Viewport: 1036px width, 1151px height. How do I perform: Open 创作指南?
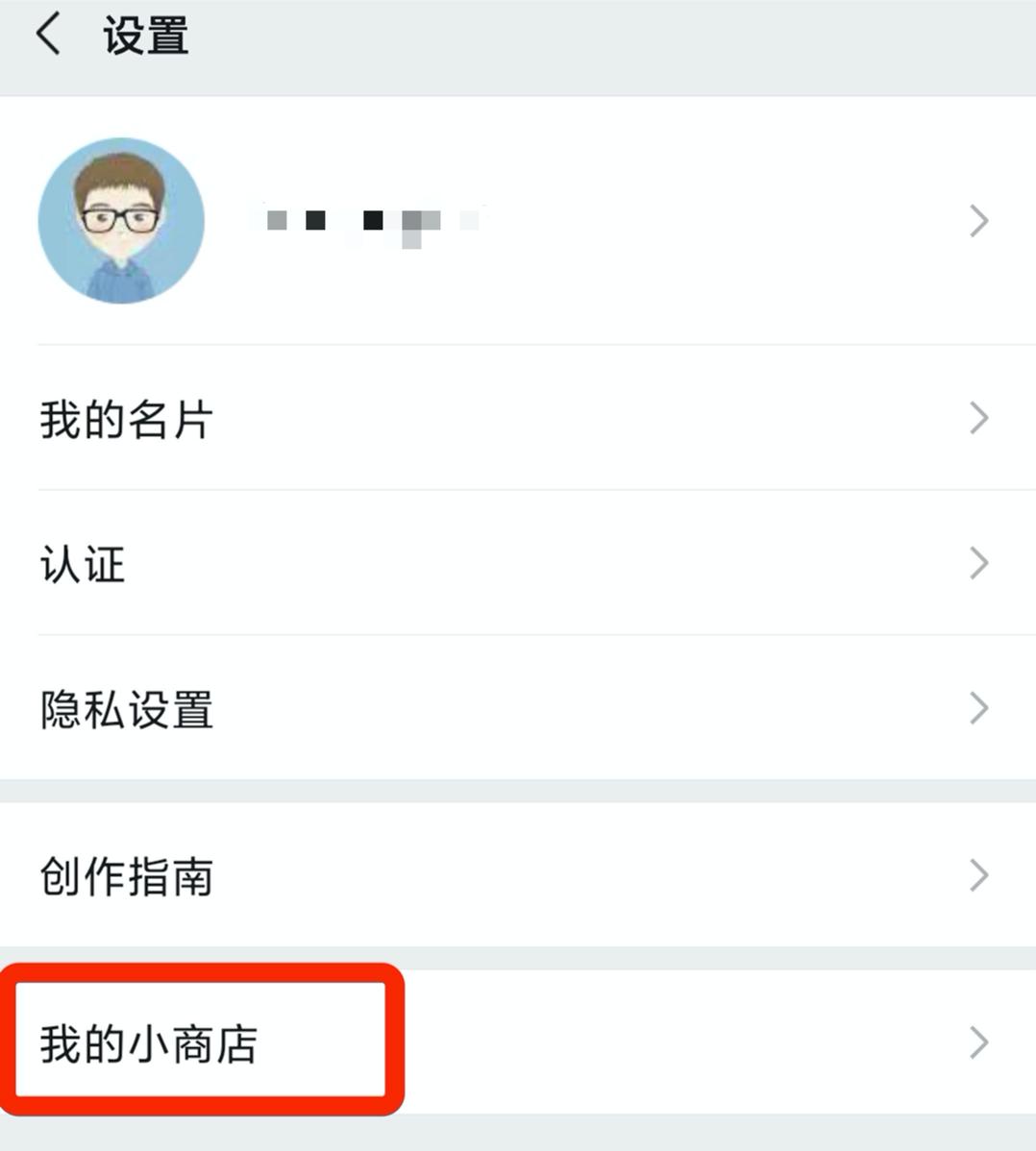point(517,875)
